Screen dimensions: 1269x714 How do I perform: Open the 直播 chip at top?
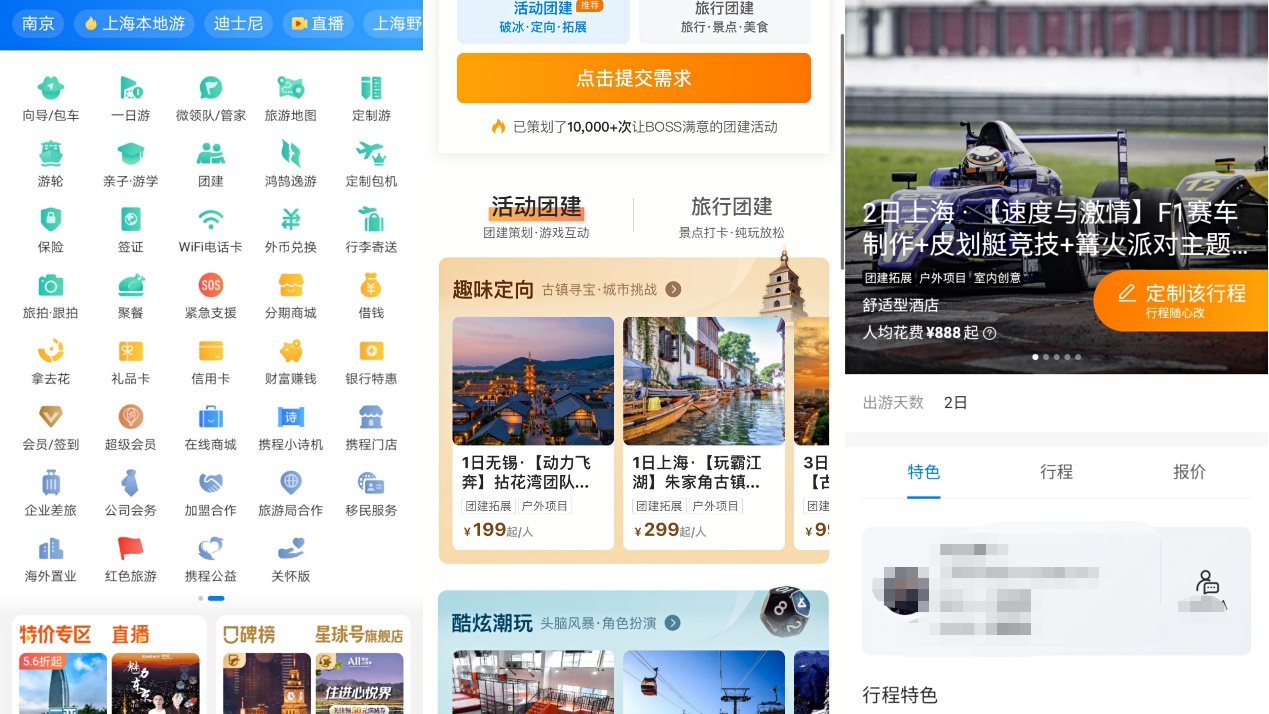316,23
